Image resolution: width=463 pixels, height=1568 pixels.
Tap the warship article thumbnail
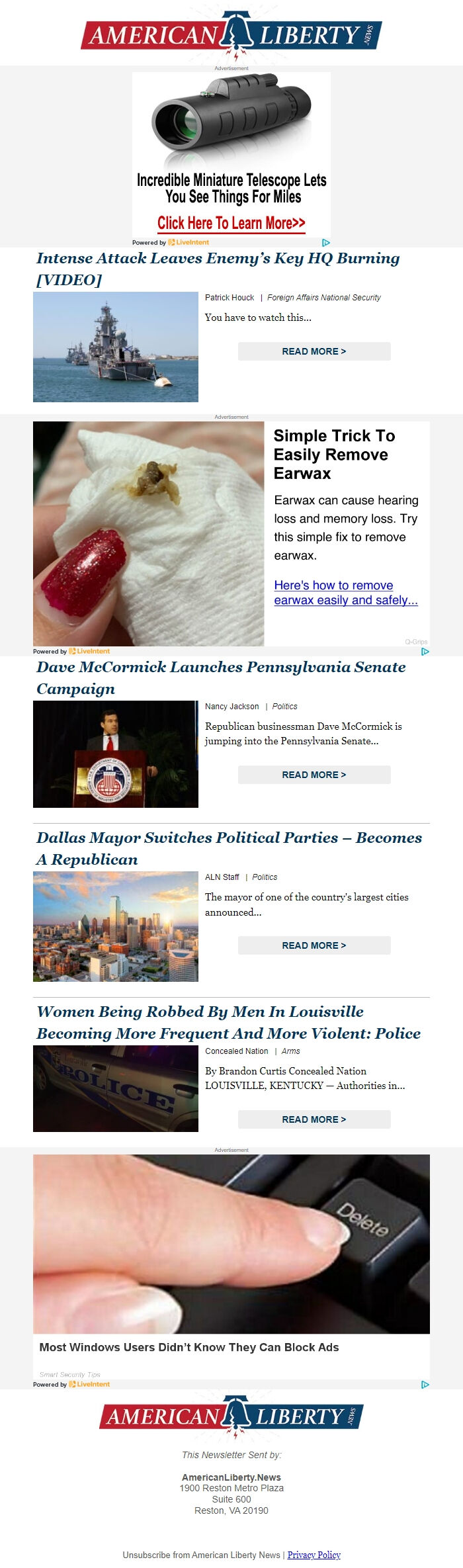(116, 347)
